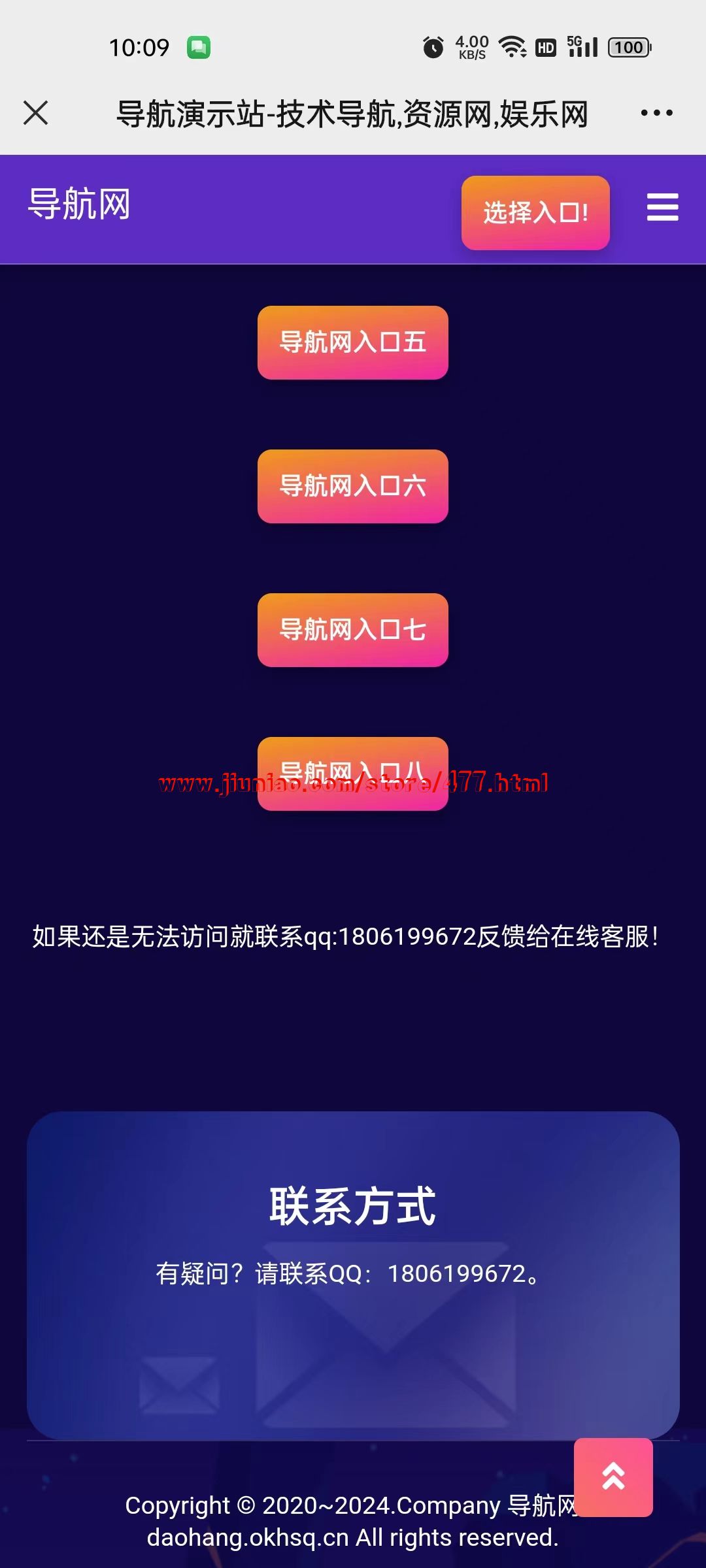Enter through 导航网入口八
706x1568 pixels.
(352, 774)
